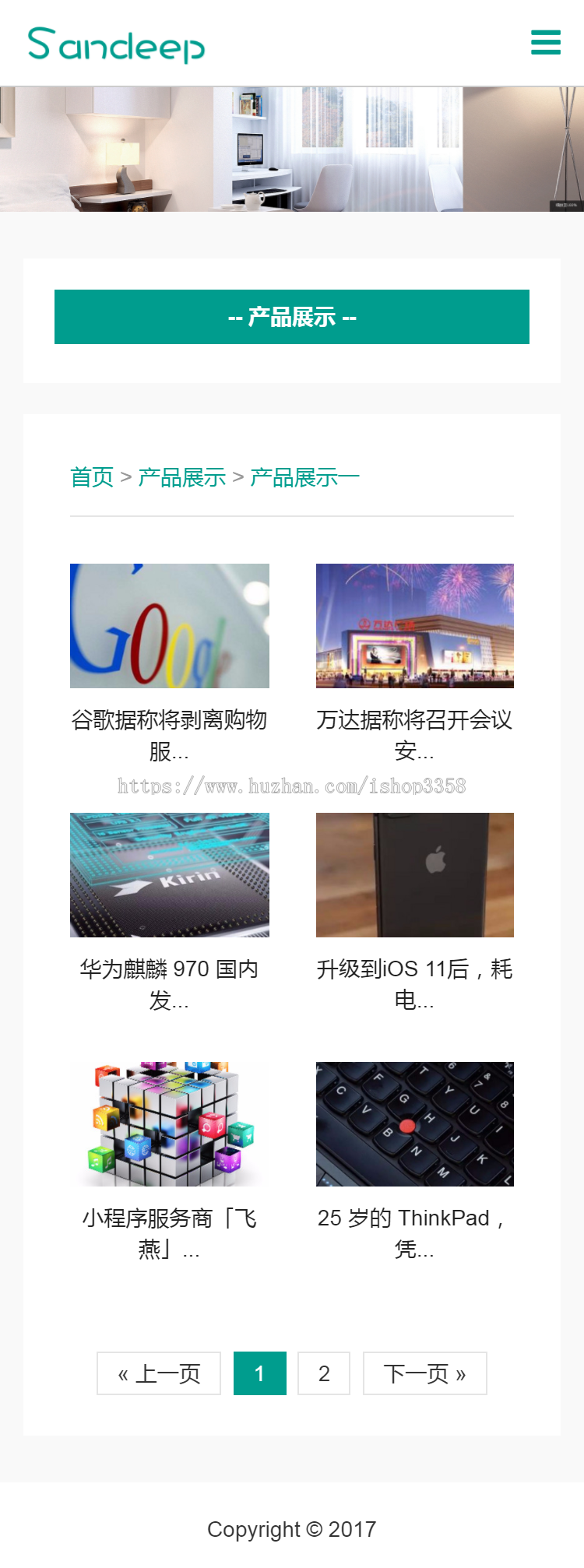Open the 小程序服务商「飞燕」 article
This screenshot has width=584, height=1568.
point(169,1232)
